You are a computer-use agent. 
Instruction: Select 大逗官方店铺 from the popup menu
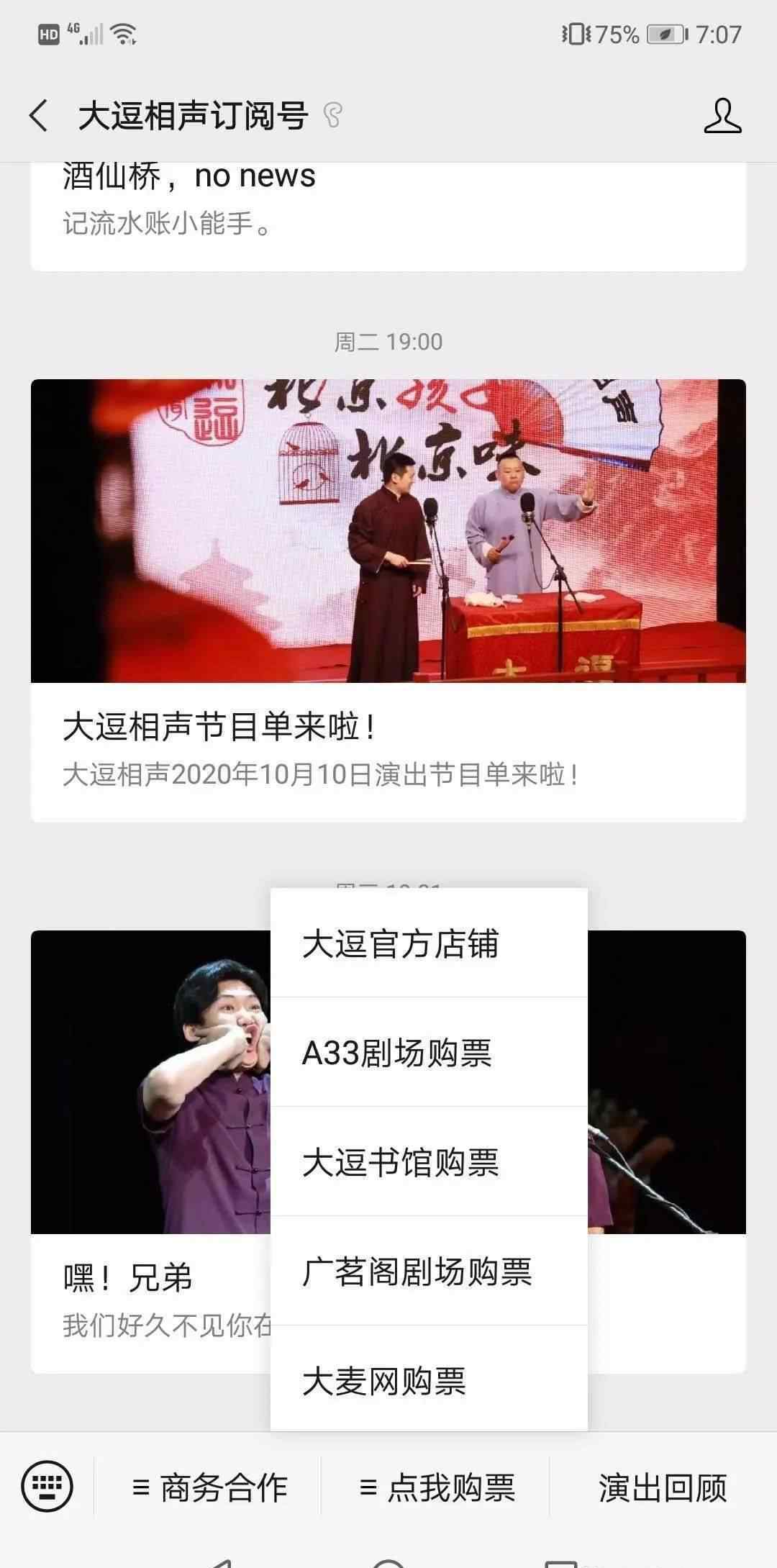pyautogui.click(x=429, y=943)
